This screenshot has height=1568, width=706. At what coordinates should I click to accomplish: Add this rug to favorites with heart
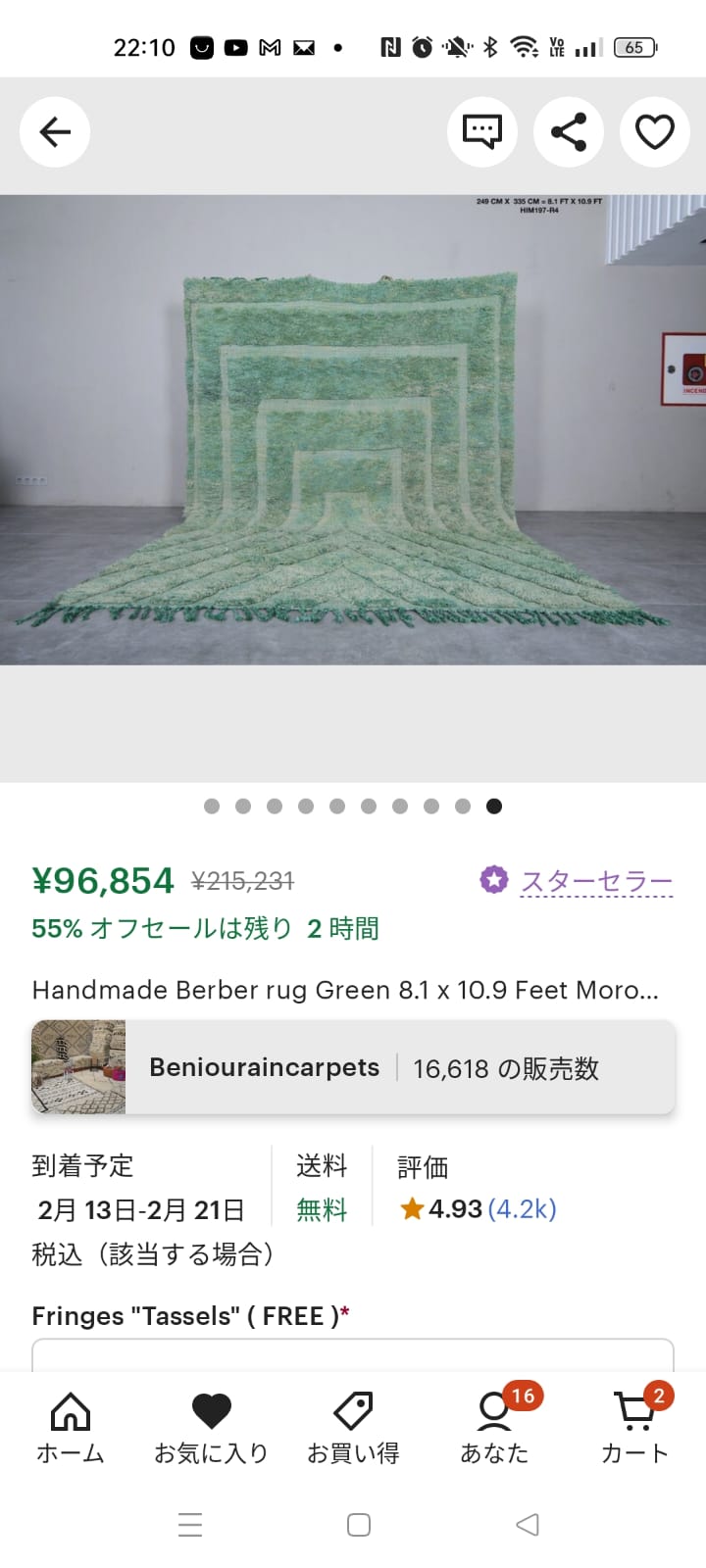coord(655,132)
